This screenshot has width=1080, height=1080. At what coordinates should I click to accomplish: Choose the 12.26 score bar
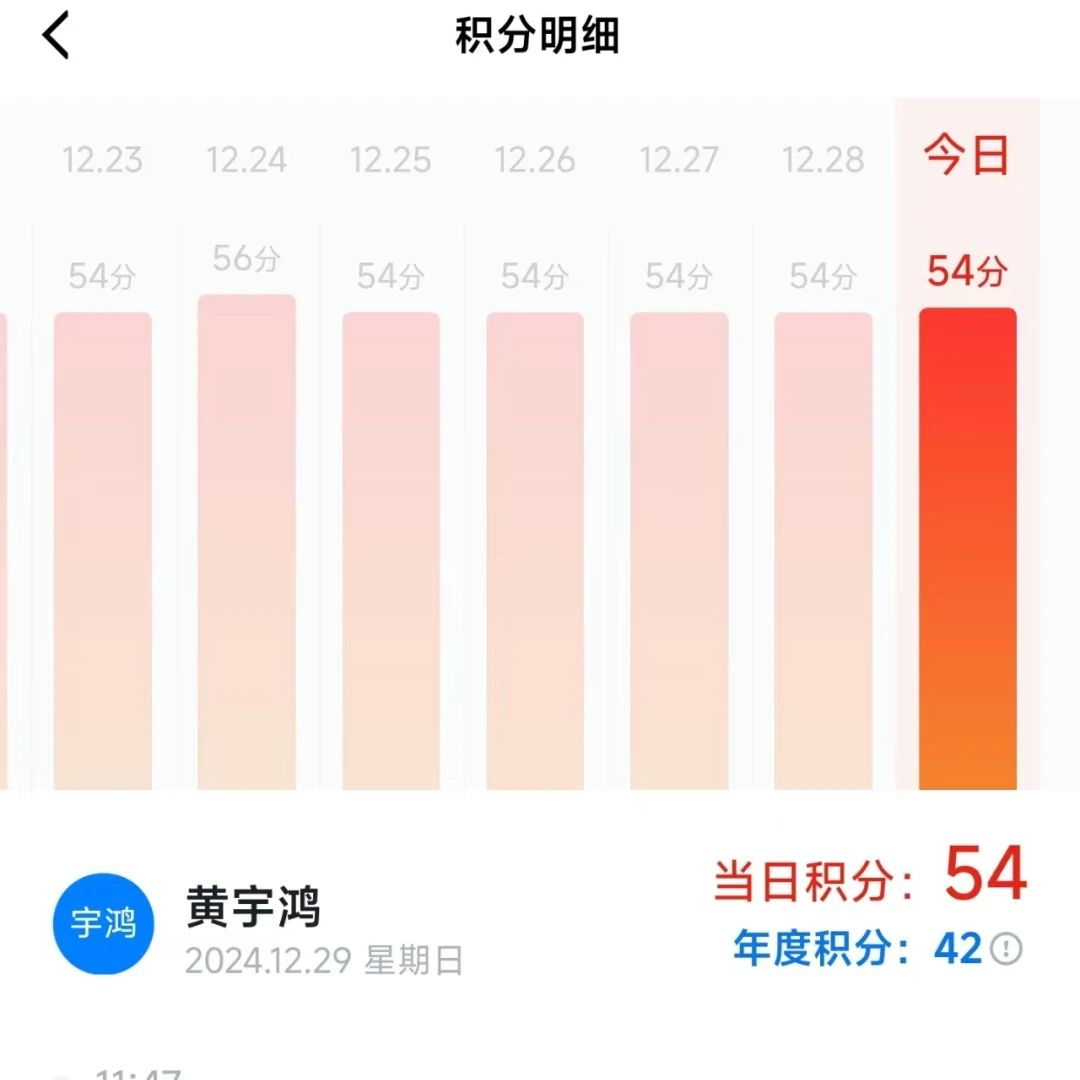(x=535, y=550)
